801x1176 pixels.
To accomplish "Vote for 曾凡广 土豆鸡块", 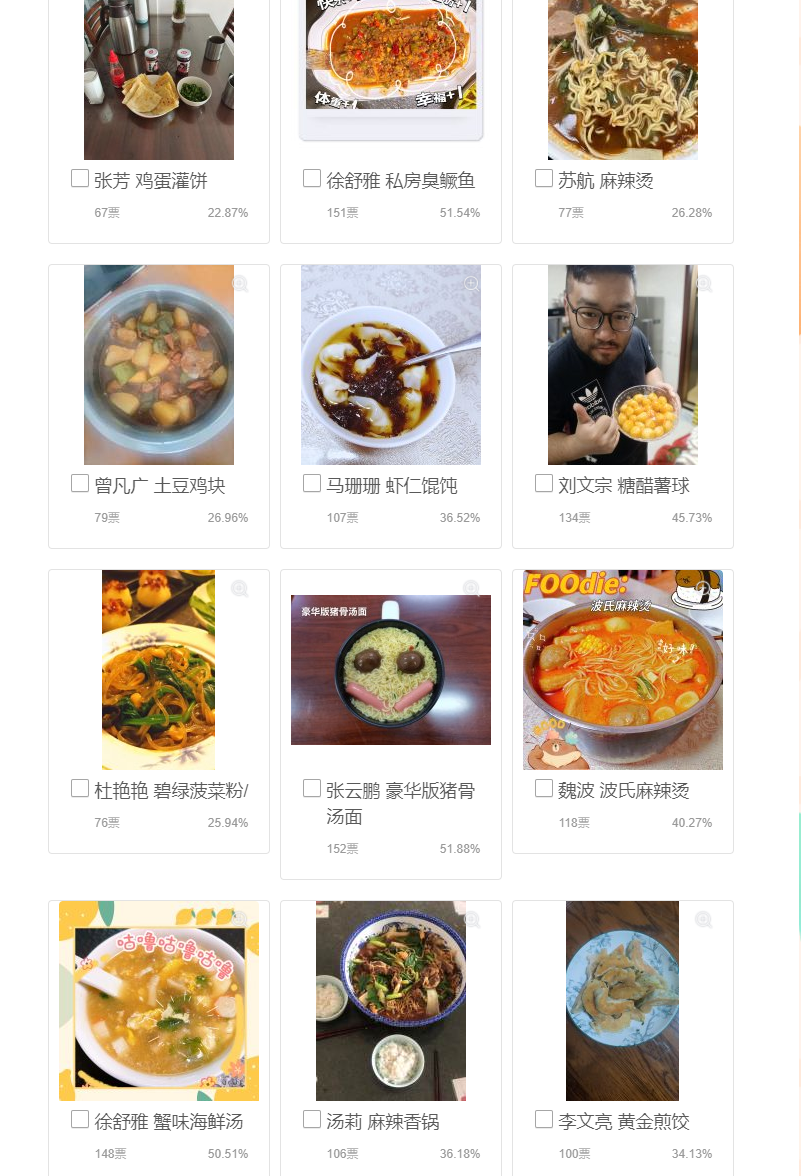I will click(x=80, y=484).
